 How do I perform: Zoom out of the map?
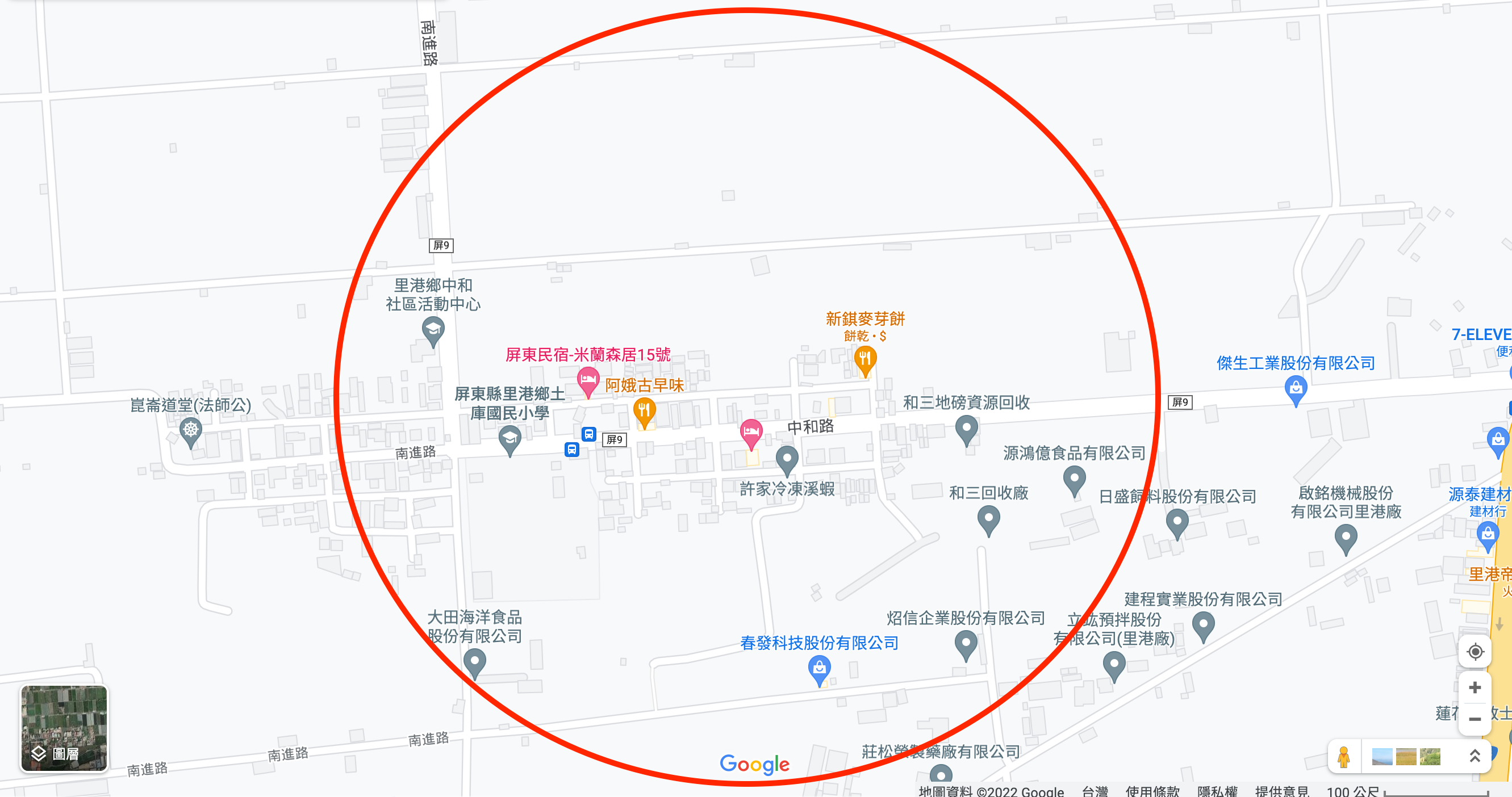(1475, 719)
